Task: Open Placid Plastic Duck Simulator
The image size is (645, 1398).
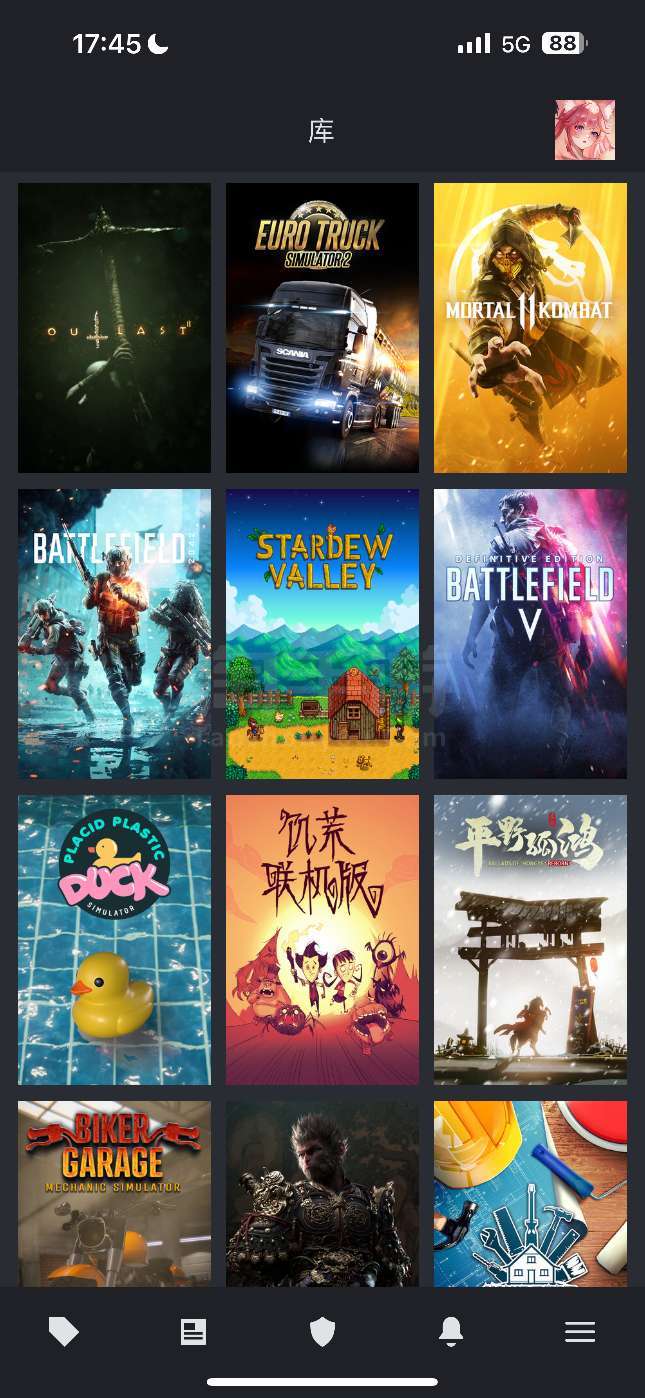Action: pos(114,939)
